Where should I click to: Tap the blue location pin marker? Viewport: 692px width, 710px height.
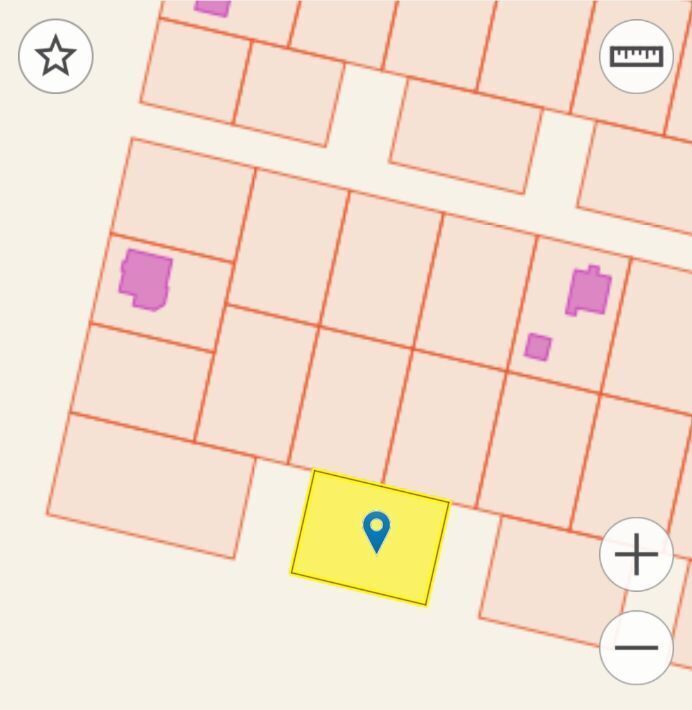pyautogui.click(x=376, y=530)
